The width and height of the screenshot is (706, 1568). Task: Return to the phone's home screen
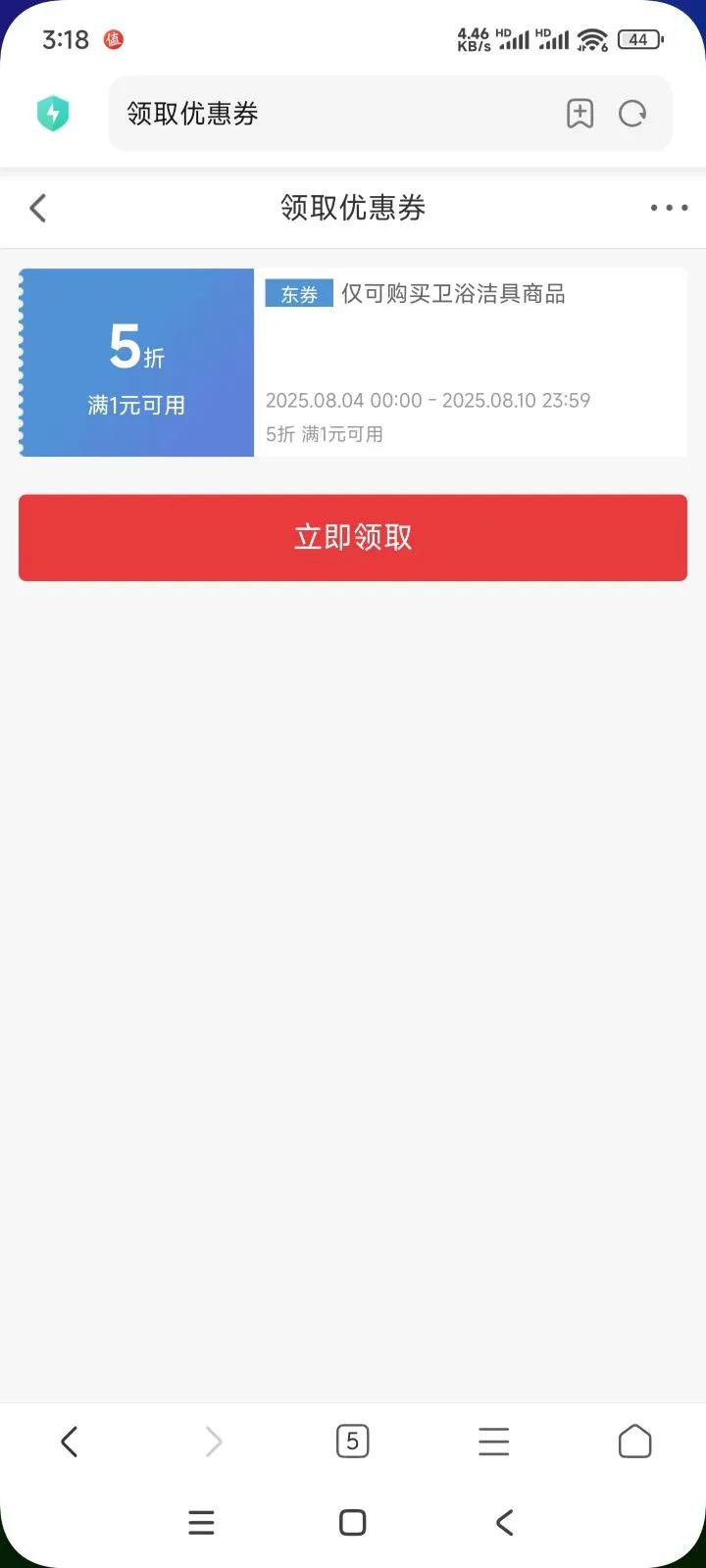pyautogui.click(x=353, y=1522)
